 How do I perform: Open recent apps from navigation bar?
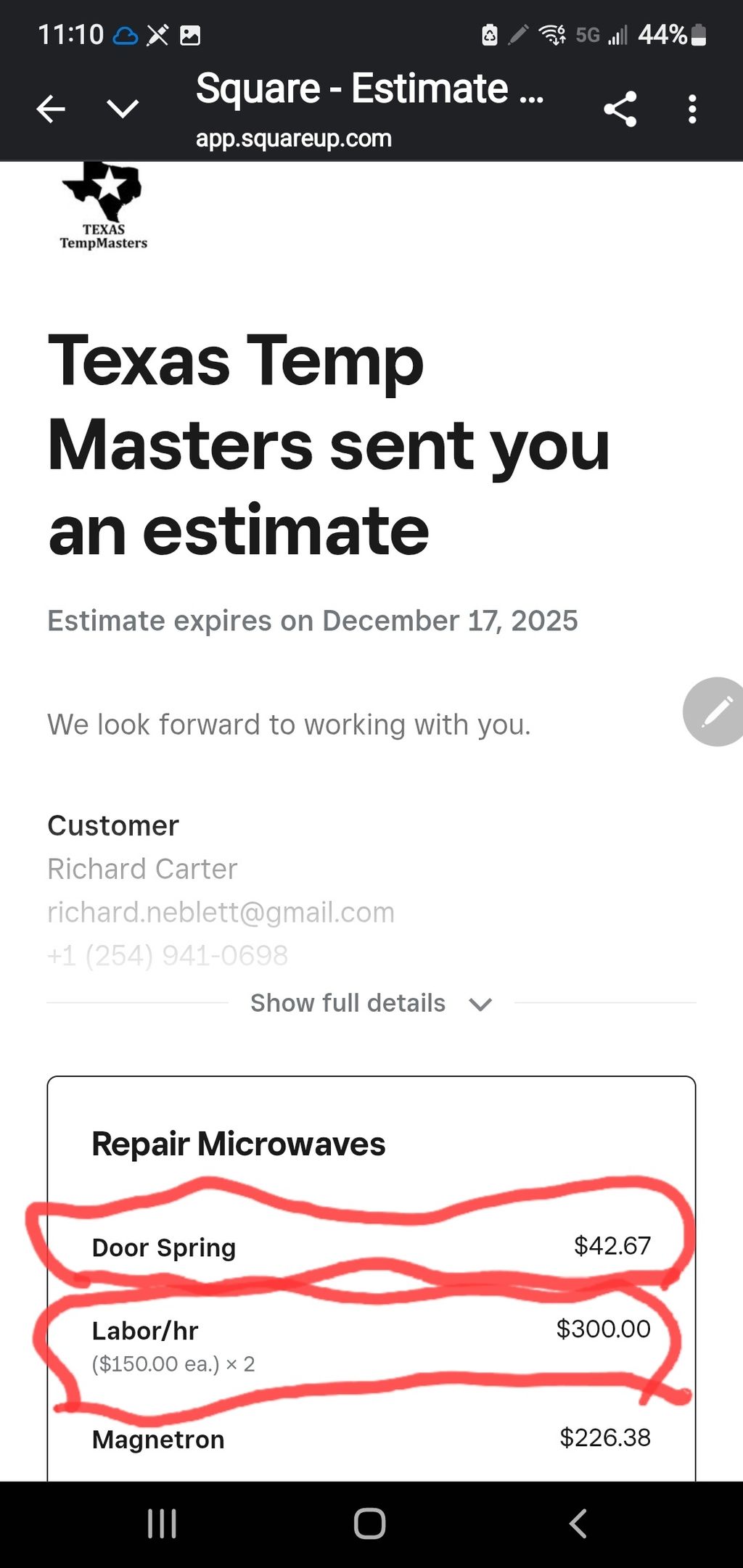tap(162, 1524)
